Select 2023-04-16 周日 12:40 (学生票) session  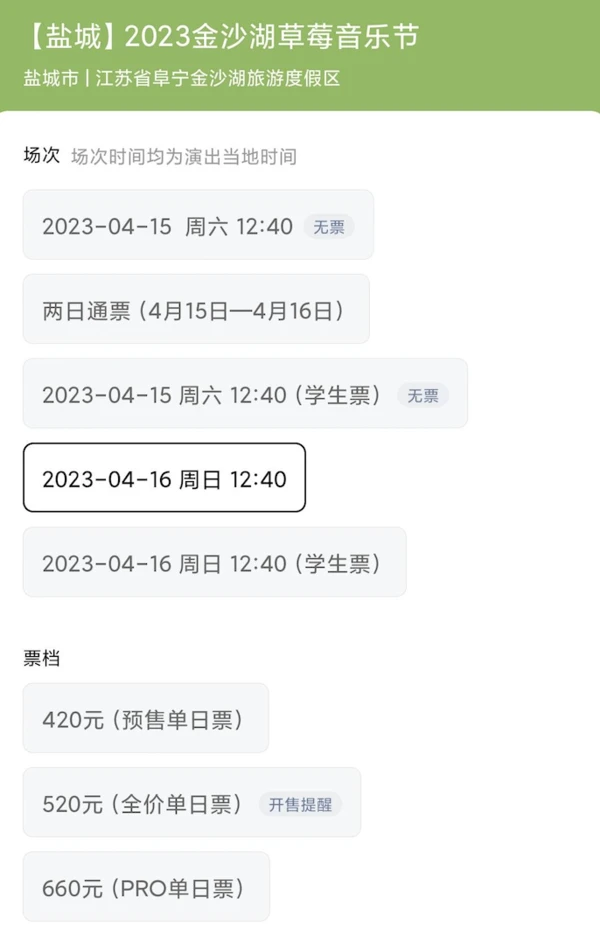point(214,563)
